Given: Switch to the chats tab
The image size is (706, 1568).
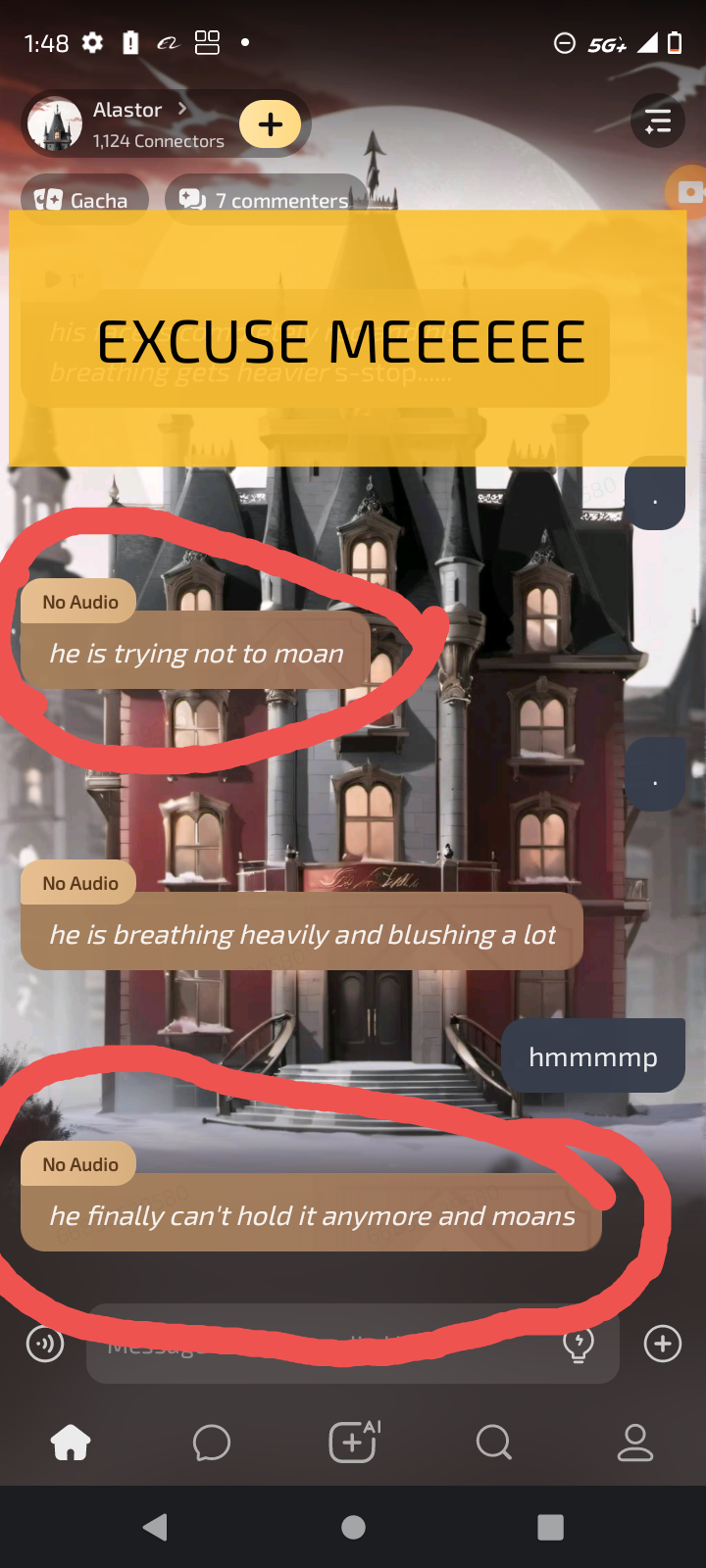Looking at the screenshot, I should coord(212,1443).
